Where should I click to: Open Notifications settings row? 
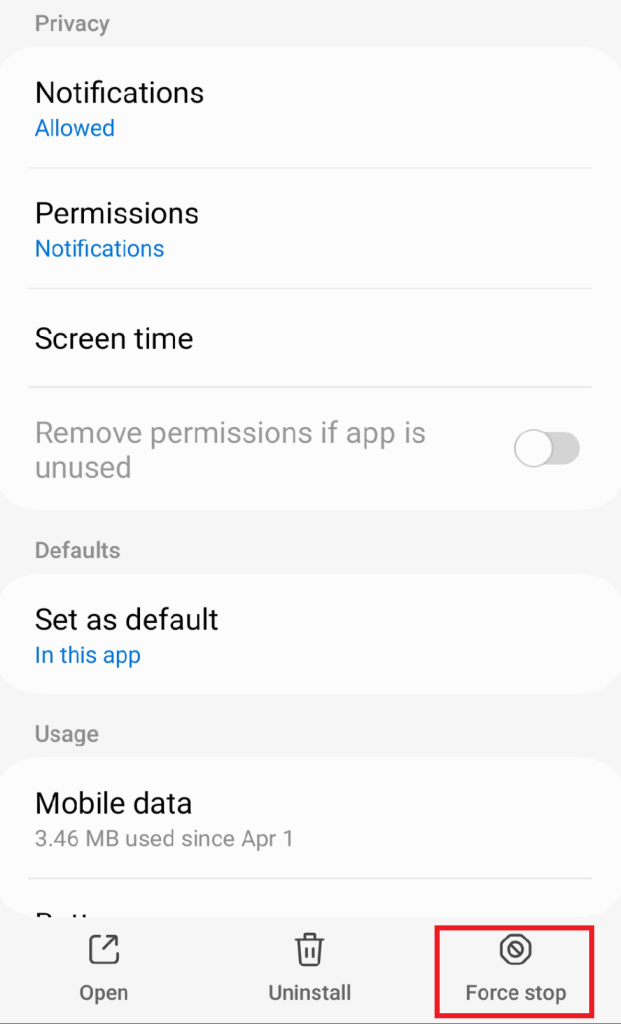(310, 109)
